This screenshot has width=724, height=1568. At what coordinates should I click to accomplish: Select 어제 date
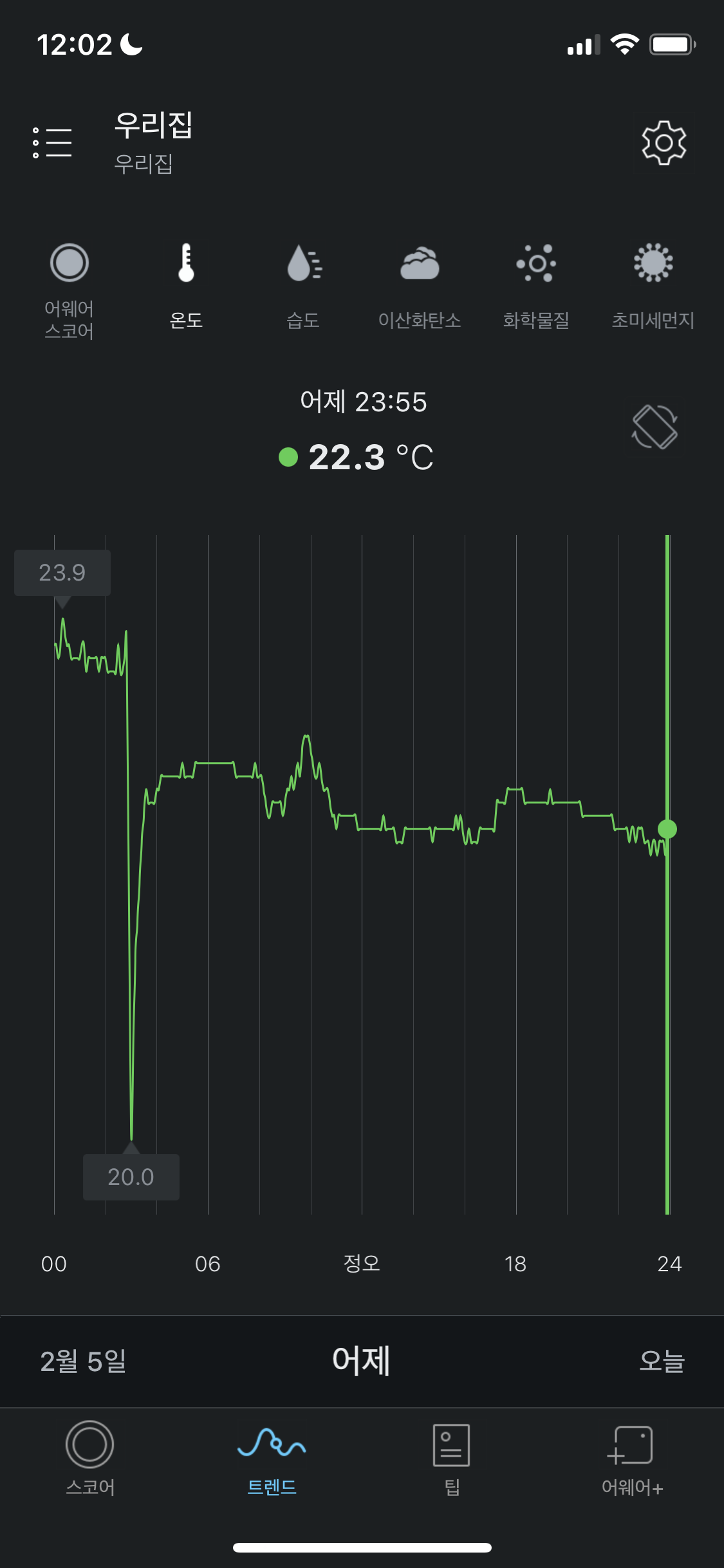click(x=361, y=1361)
